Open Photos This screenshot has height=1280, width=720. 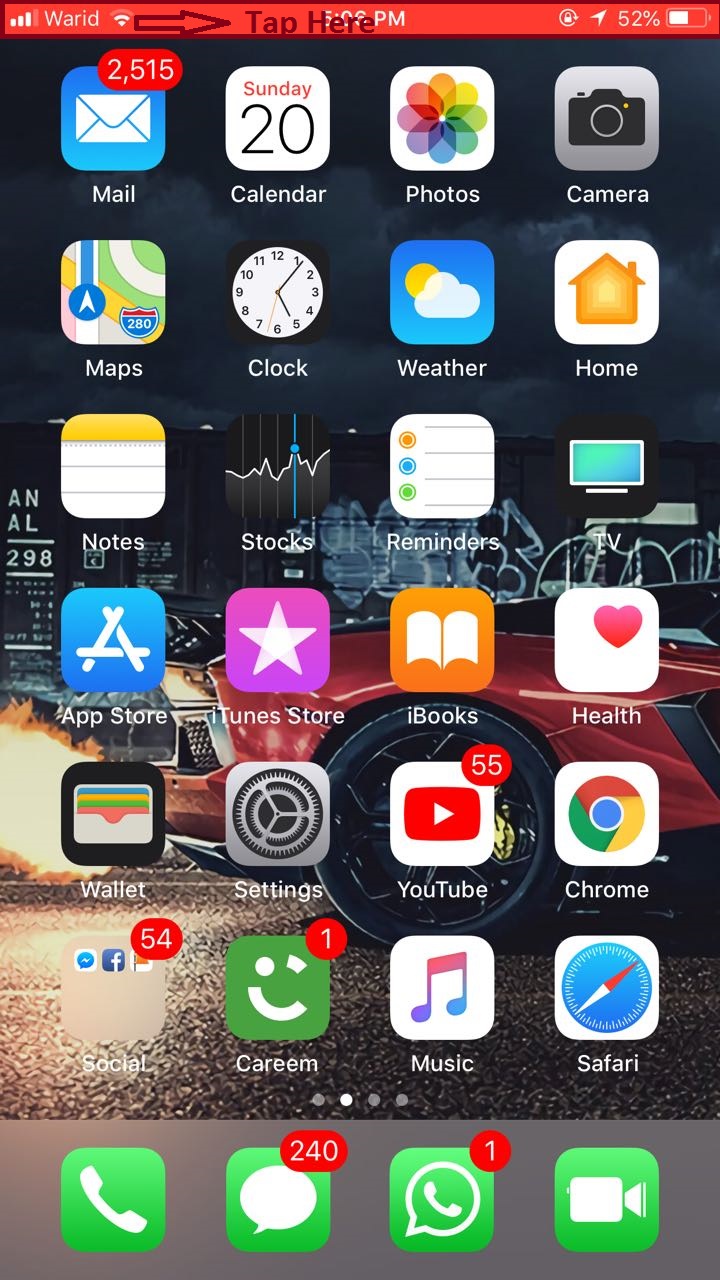pos(442,119)
